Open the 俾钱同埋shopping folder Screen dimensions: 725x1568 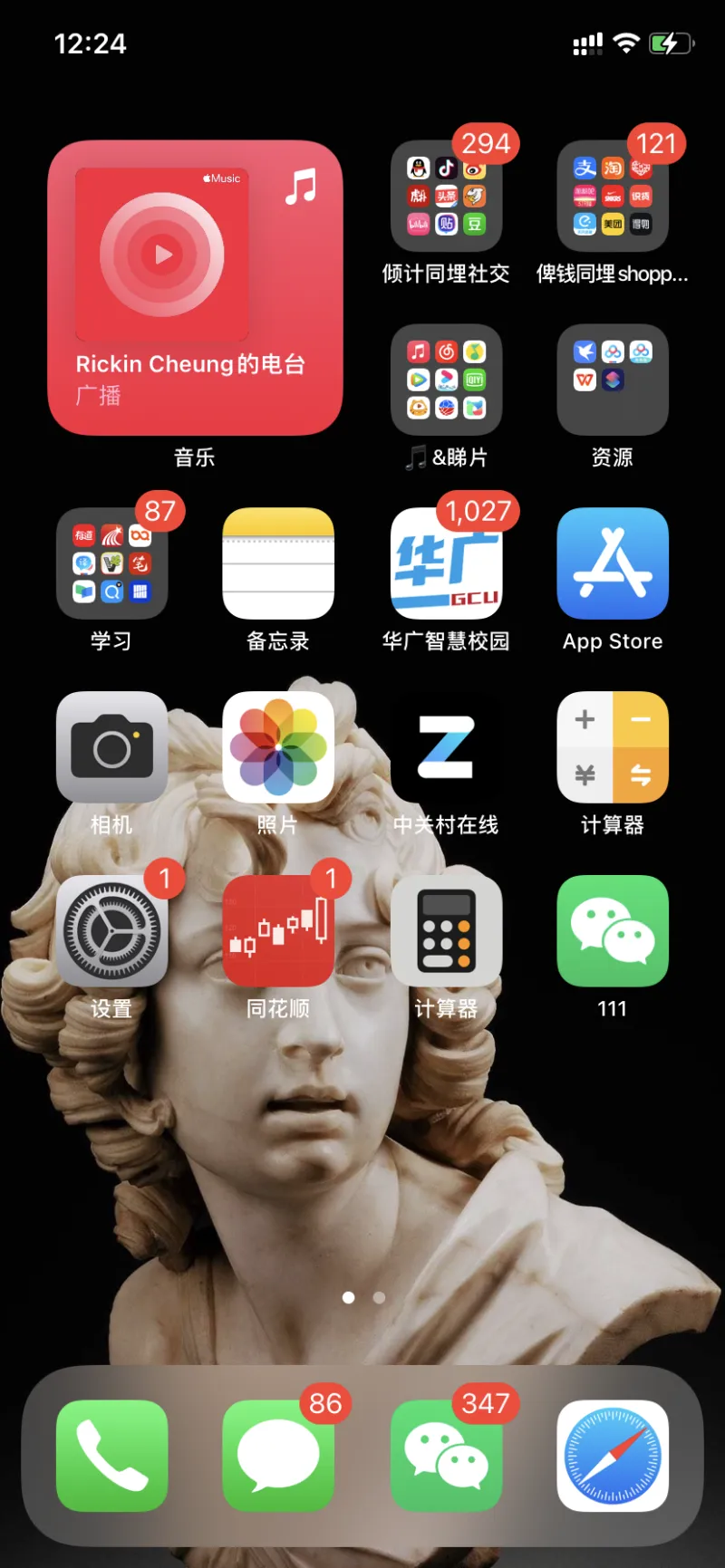[613, 196]
